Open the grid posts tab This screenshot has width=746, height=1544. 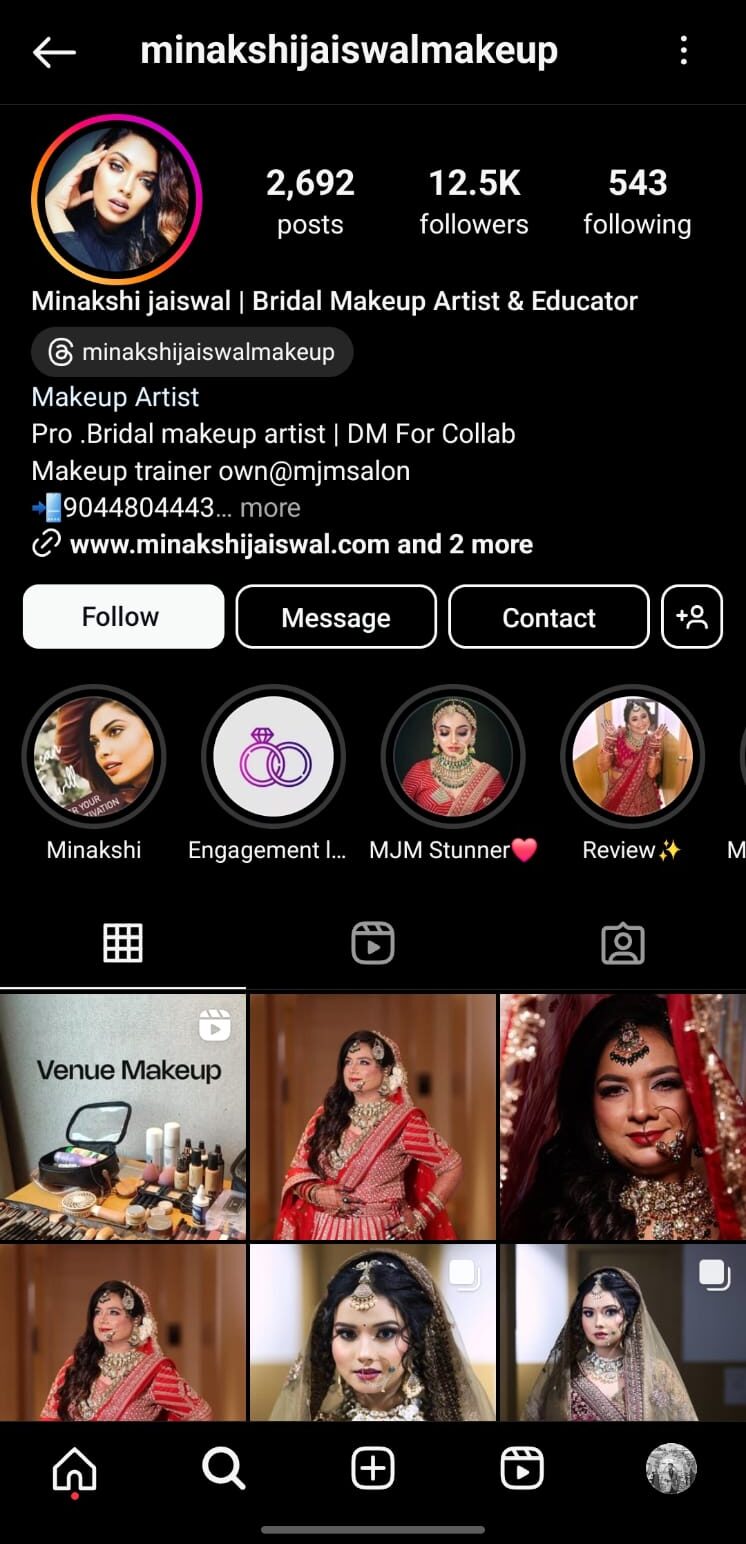coord(122,941)
